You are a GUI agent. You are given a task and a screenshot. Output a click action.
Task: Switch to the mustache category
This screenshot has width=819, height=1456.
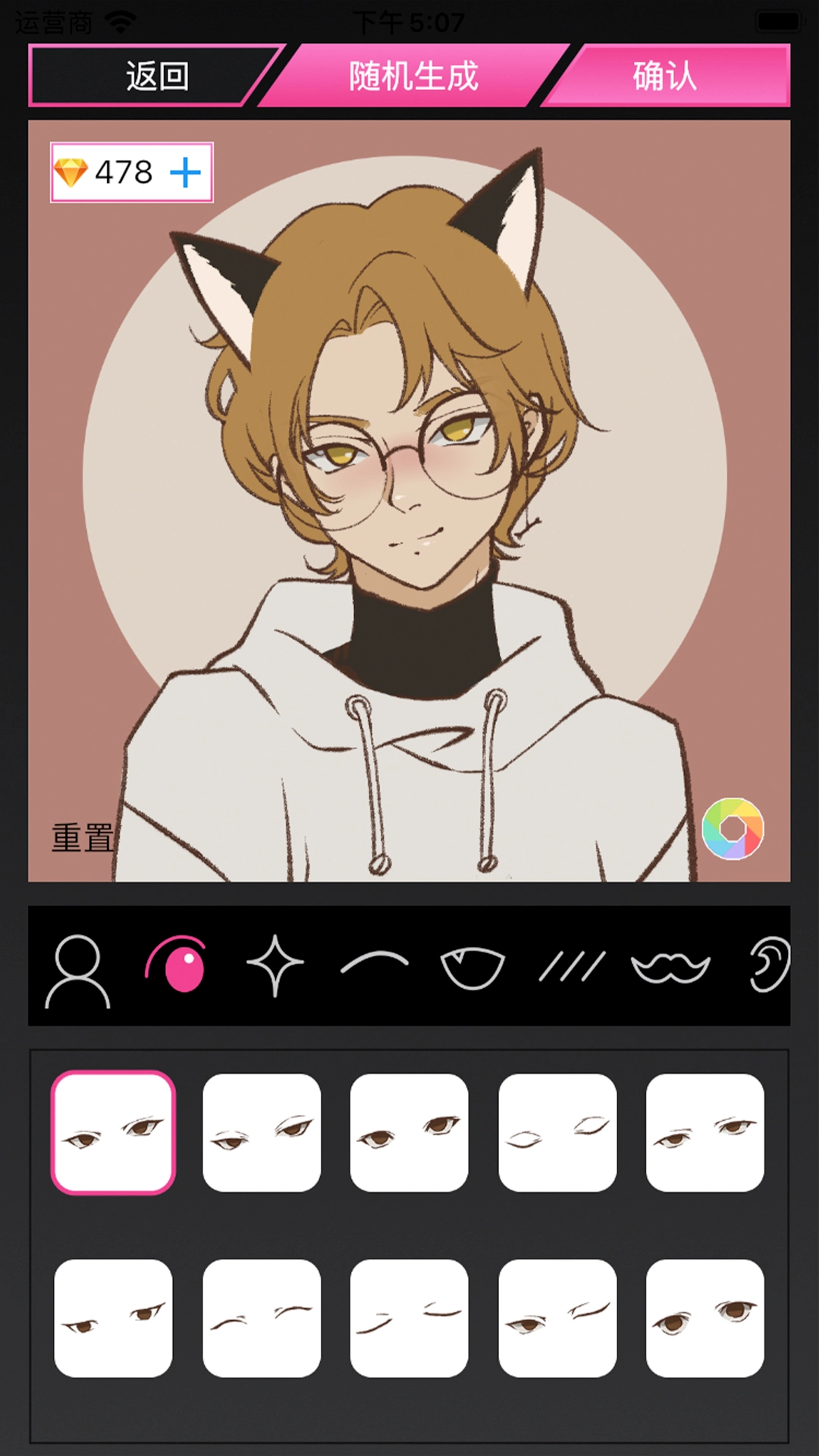[x=670, y=967]
